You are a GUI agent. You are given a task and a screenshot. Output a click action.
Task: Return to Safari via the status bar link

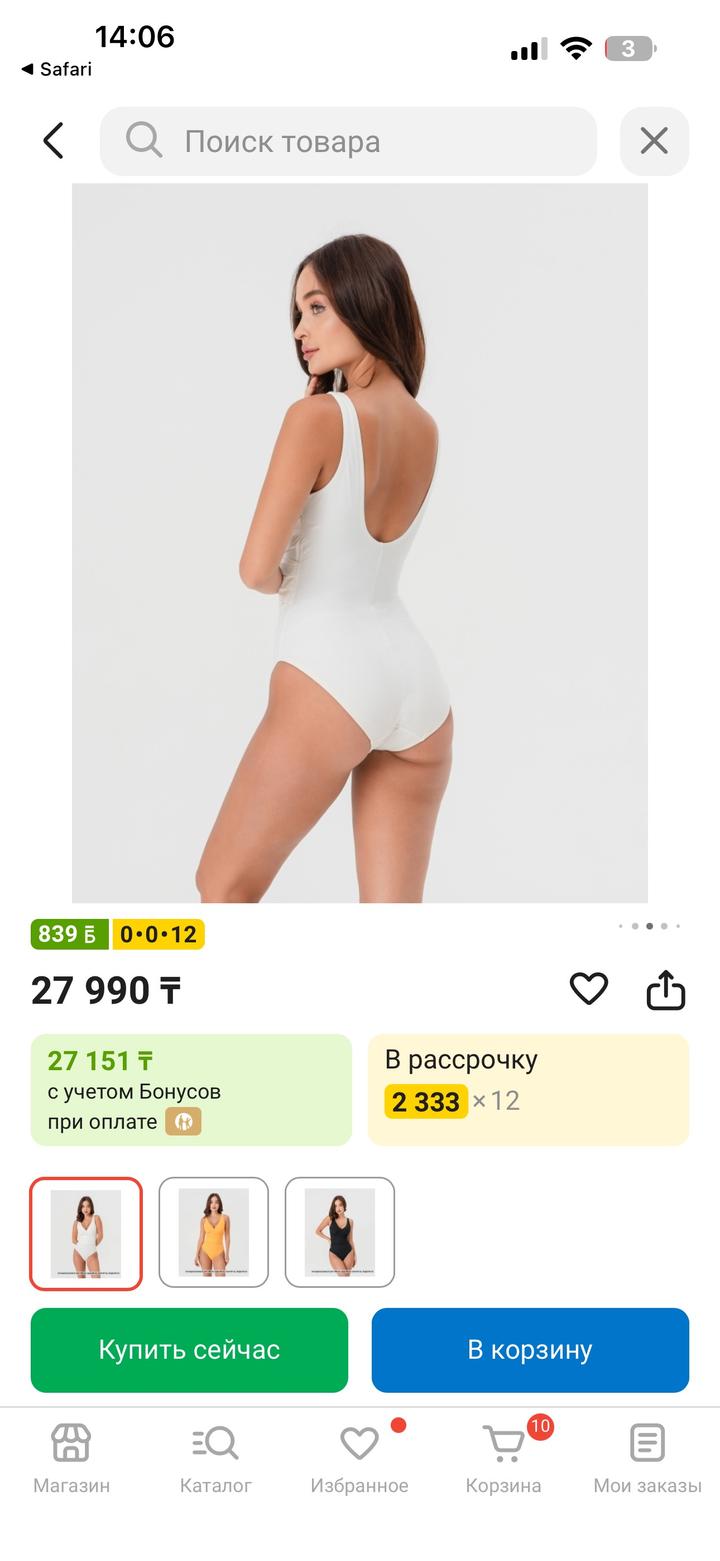(57, 69)
